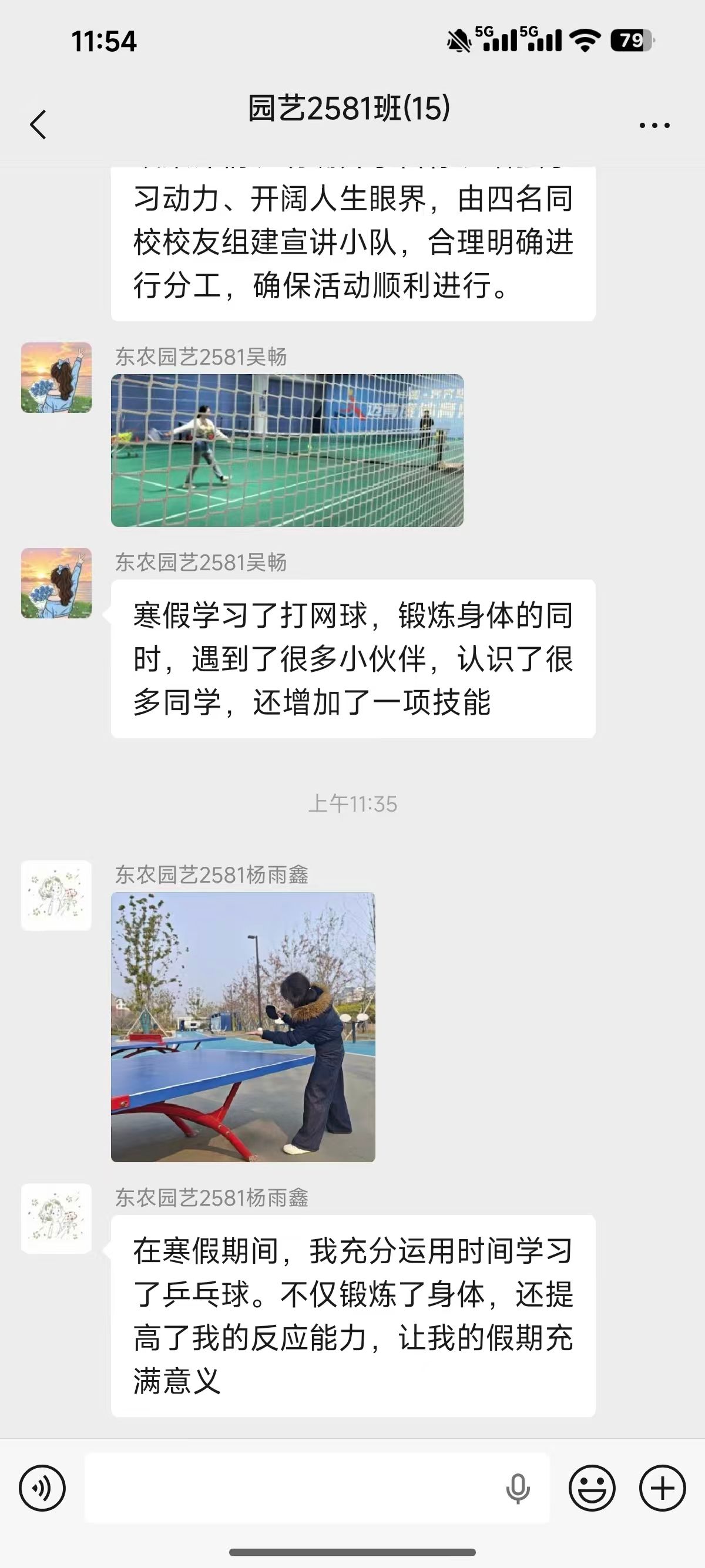The width and height of the screenshot is (705, 1568).
Task: Open the group chat info menu
Action: tap(654, 126)
